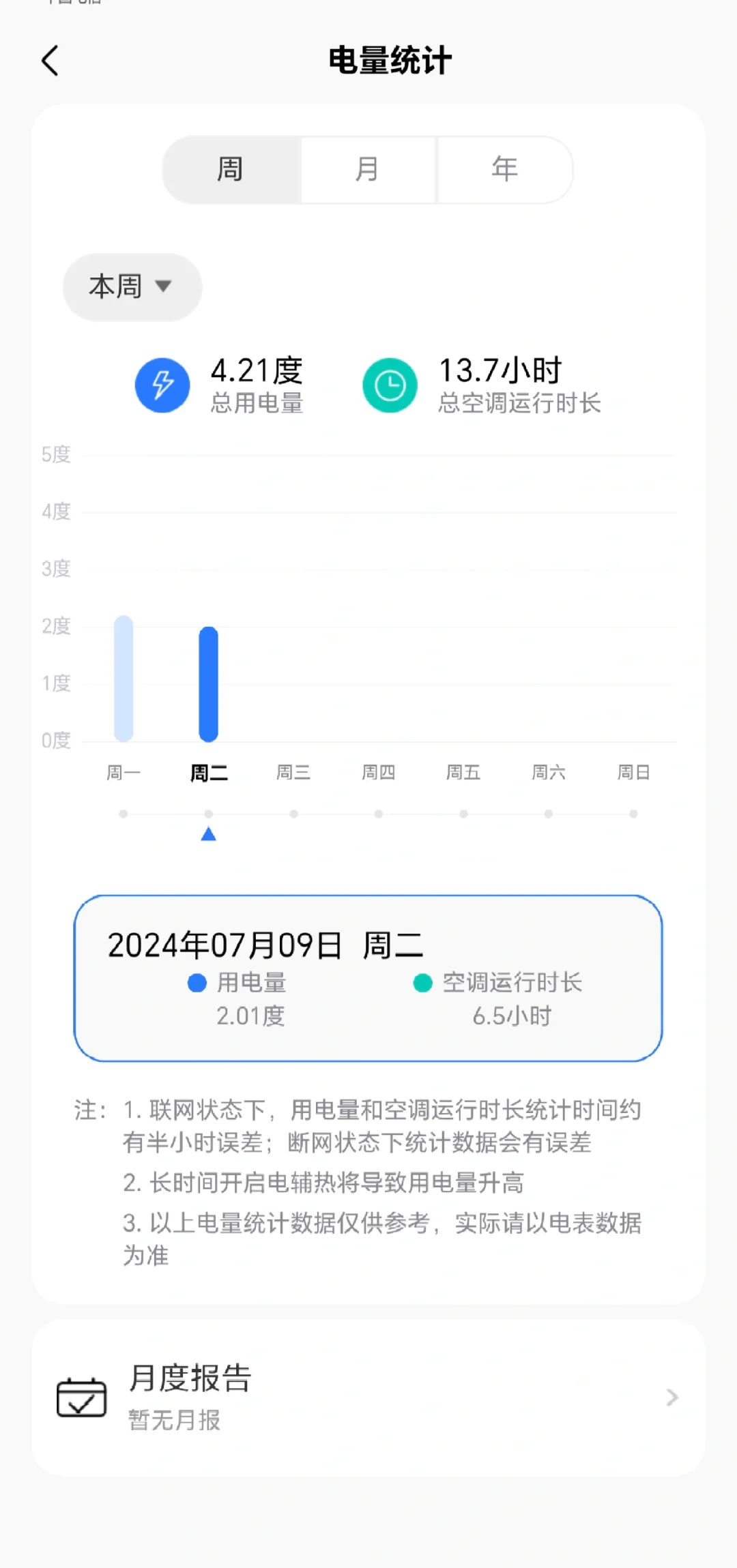Click the back arrow to return
737x1568 pixels.
coord(49,60)
